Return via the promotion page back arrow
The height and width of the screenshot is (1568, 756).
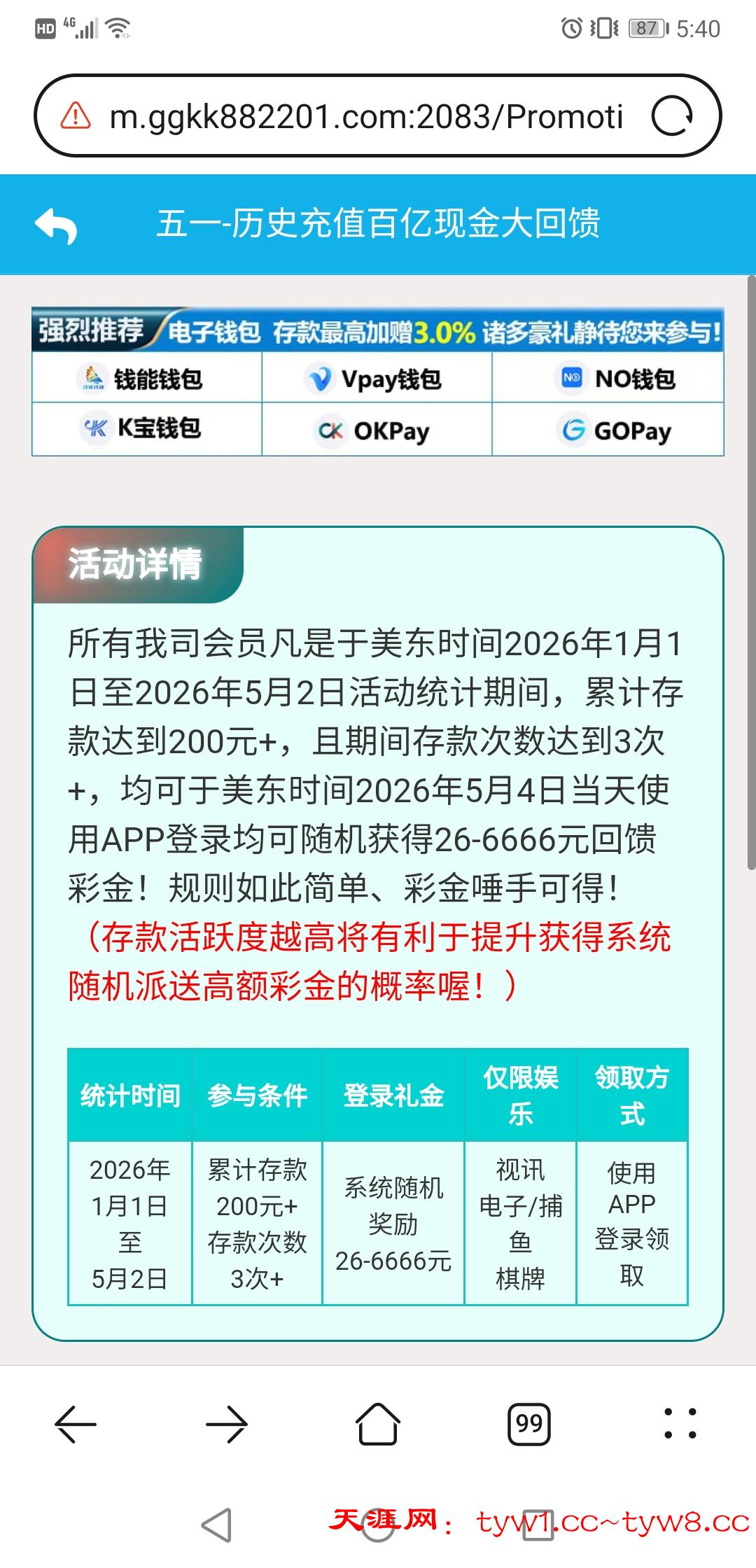pos(56,225)
